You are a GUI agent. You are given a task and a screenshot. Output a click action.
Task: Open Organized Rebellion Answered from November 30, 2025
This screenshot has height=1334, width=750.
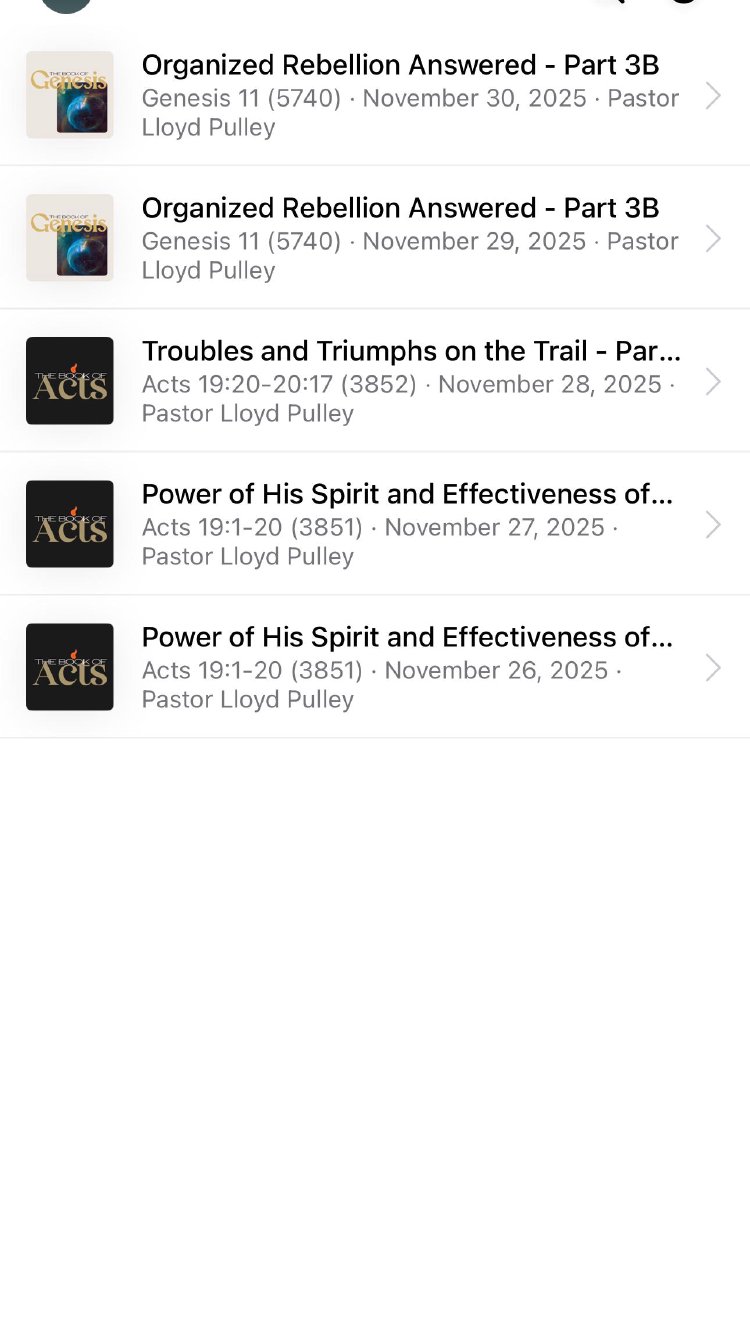pos(400,95)
